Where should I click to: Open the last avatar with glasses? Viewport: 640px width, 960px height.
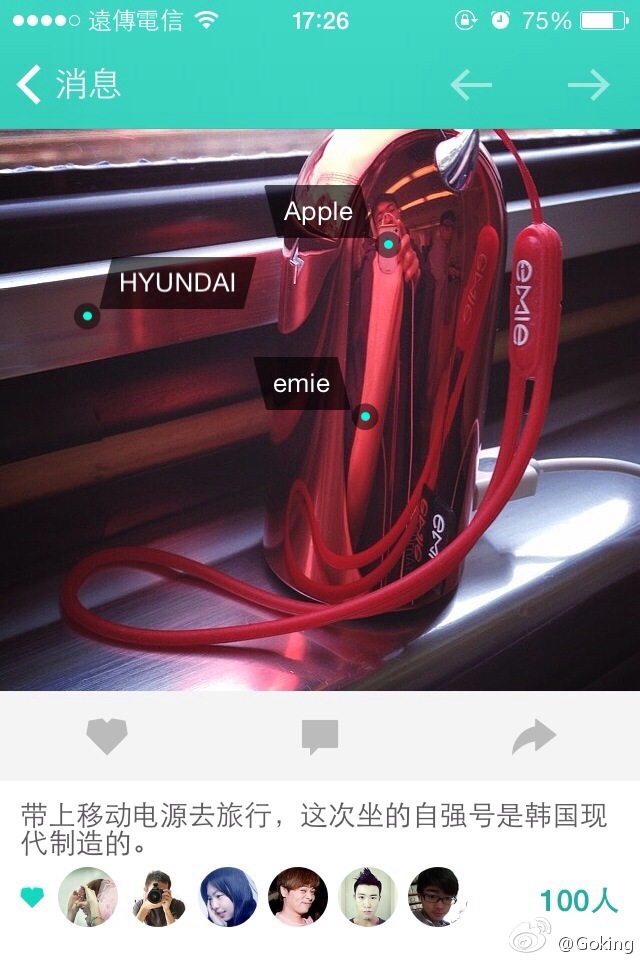point(438,896)
